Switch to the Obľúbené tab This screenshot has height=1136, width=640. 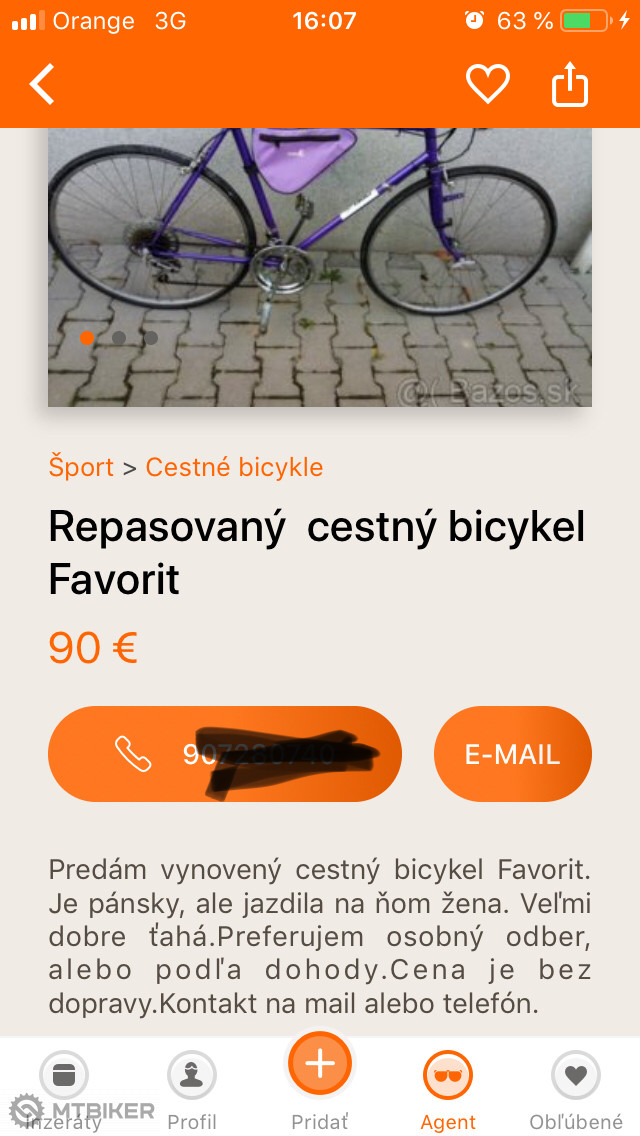(x=576, y=1088)
